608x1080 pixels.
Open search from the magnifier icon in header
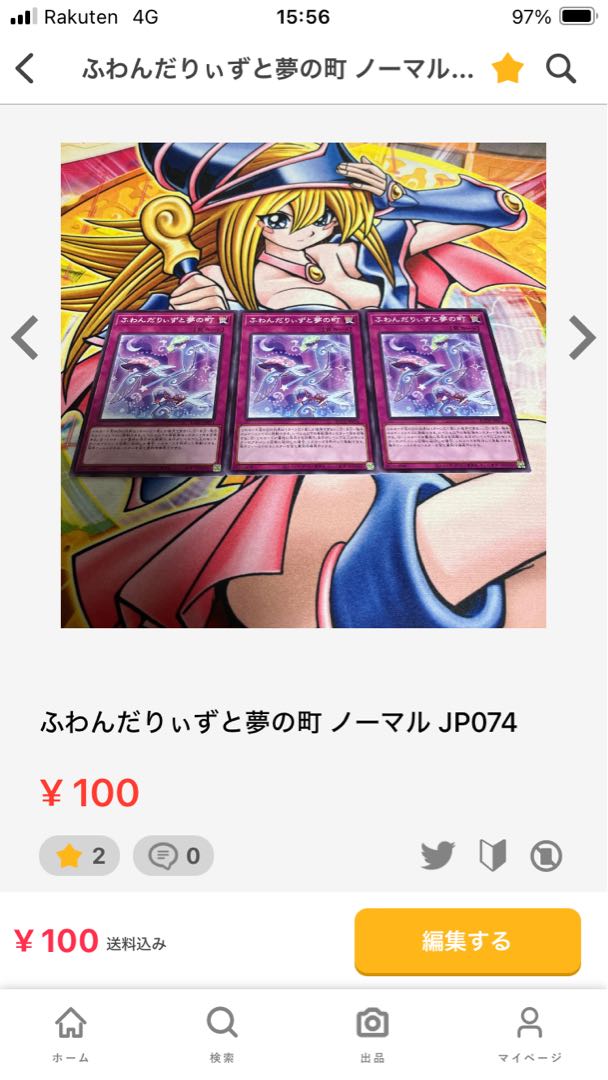click(560, 69)
